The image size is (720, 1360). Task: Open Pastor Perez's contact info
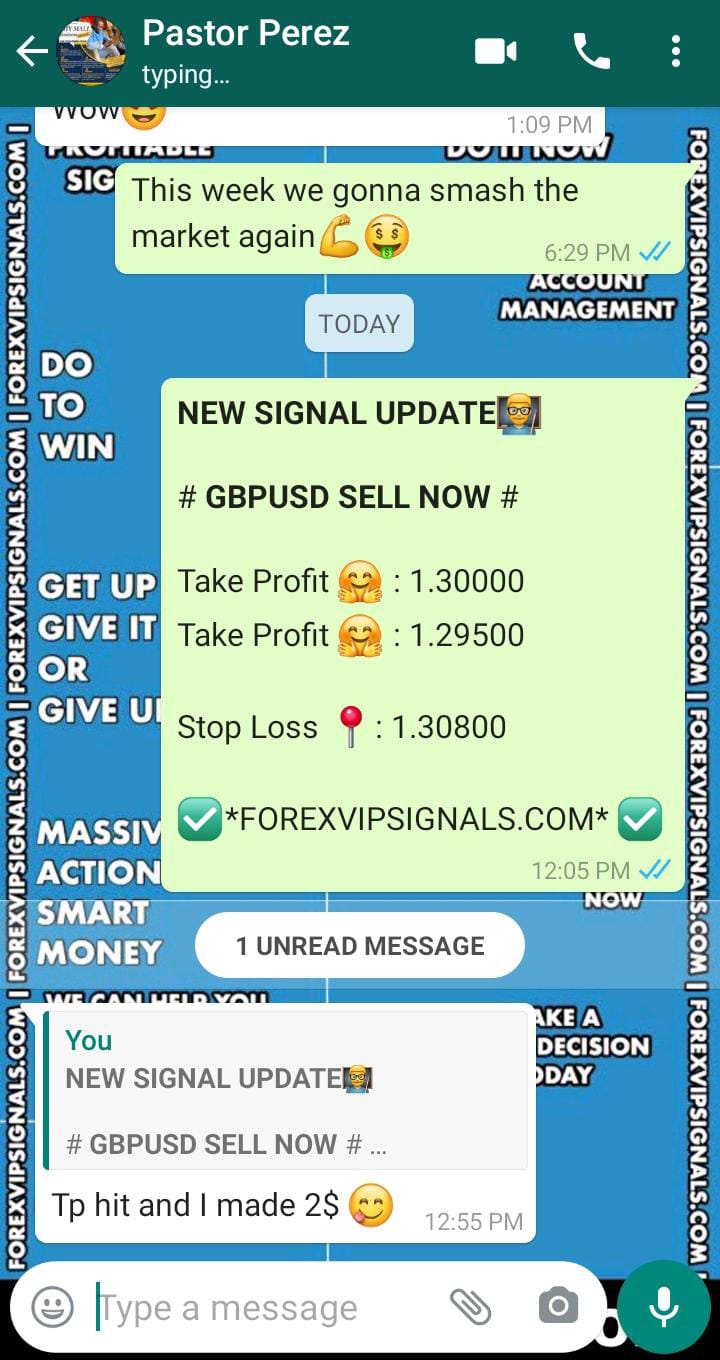click(245, 50)
